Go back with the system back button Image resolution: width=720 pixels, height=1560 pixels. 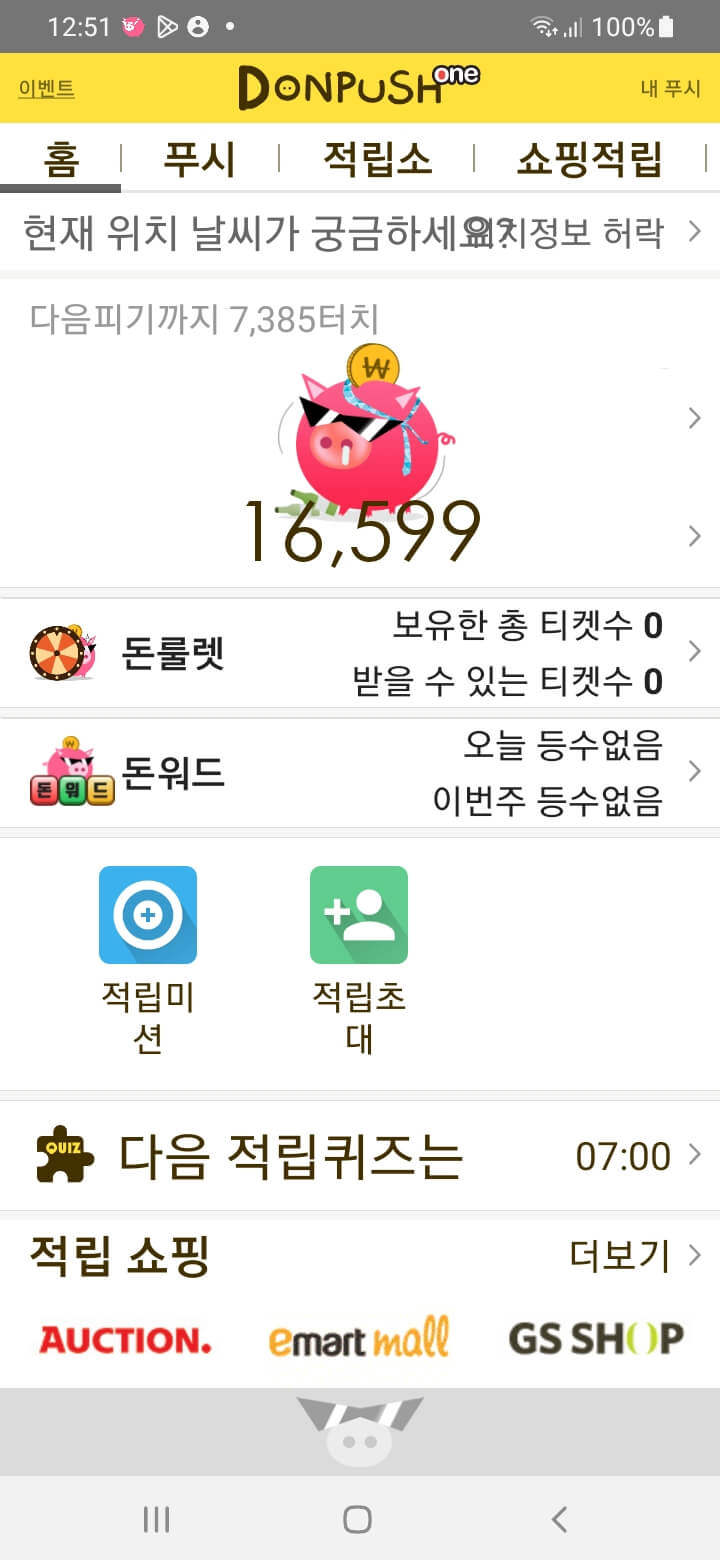pos(560,1520)
